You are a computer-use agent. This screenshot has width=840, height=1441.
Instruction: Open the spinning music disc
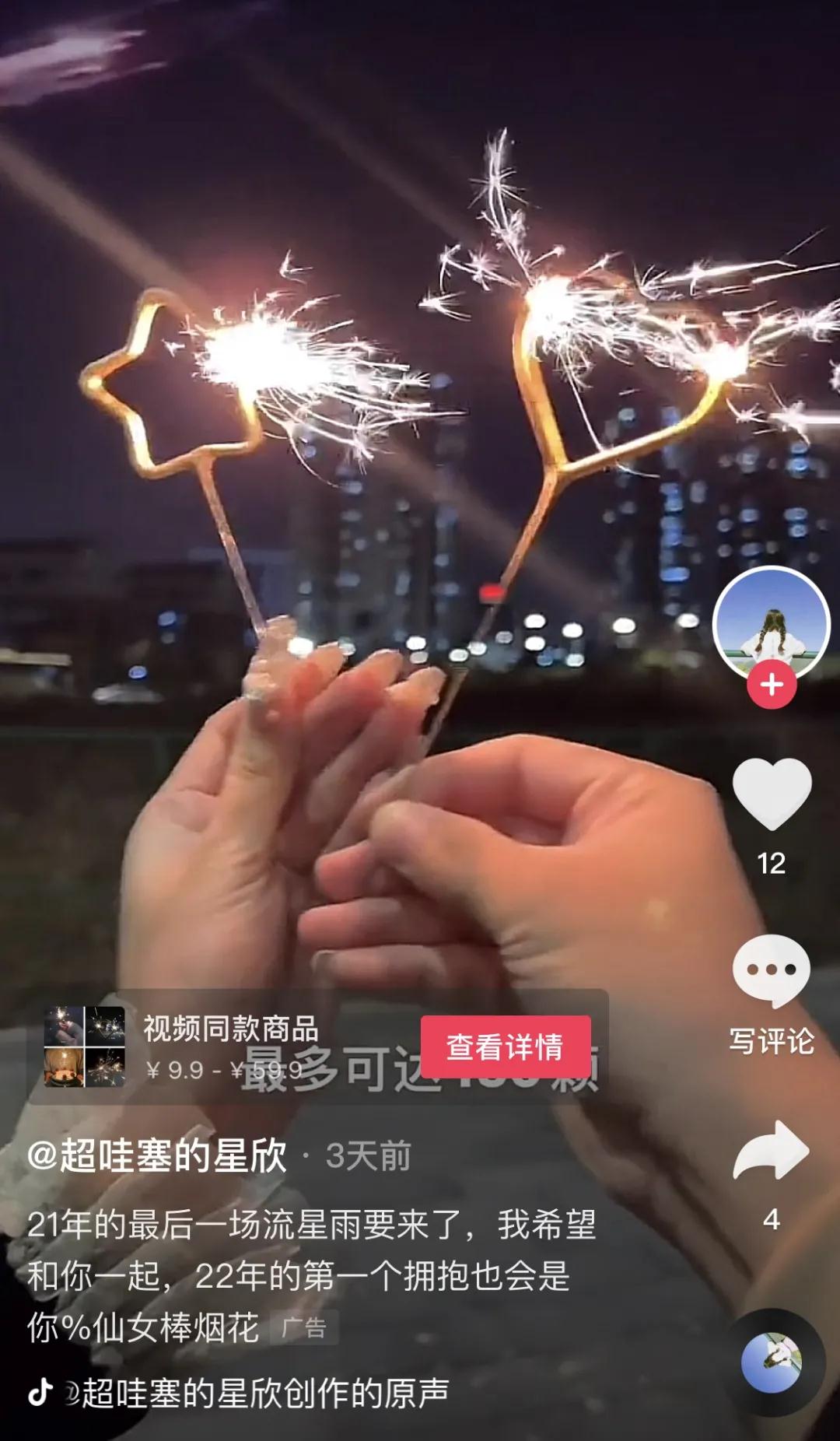772,1362
